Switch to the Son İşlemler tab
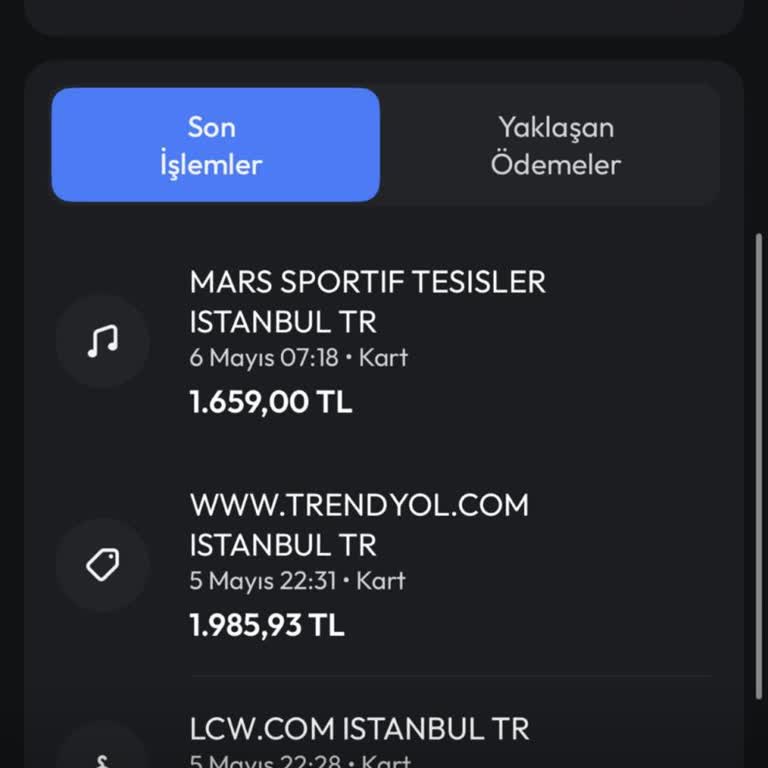 [215, 145]
